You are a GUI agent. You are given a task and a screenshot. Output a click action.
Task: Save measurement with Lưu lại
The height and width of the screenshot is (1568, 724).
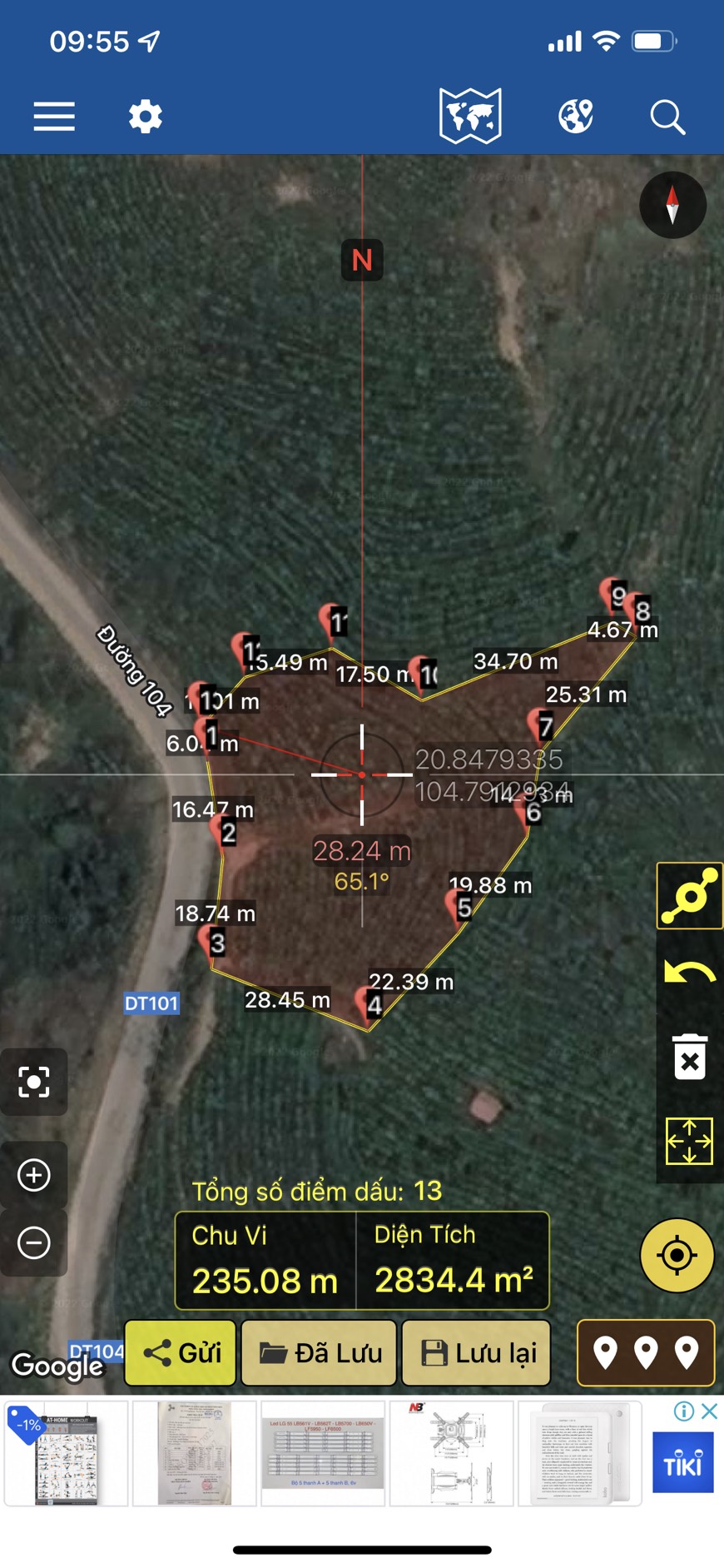point(476,1352)
